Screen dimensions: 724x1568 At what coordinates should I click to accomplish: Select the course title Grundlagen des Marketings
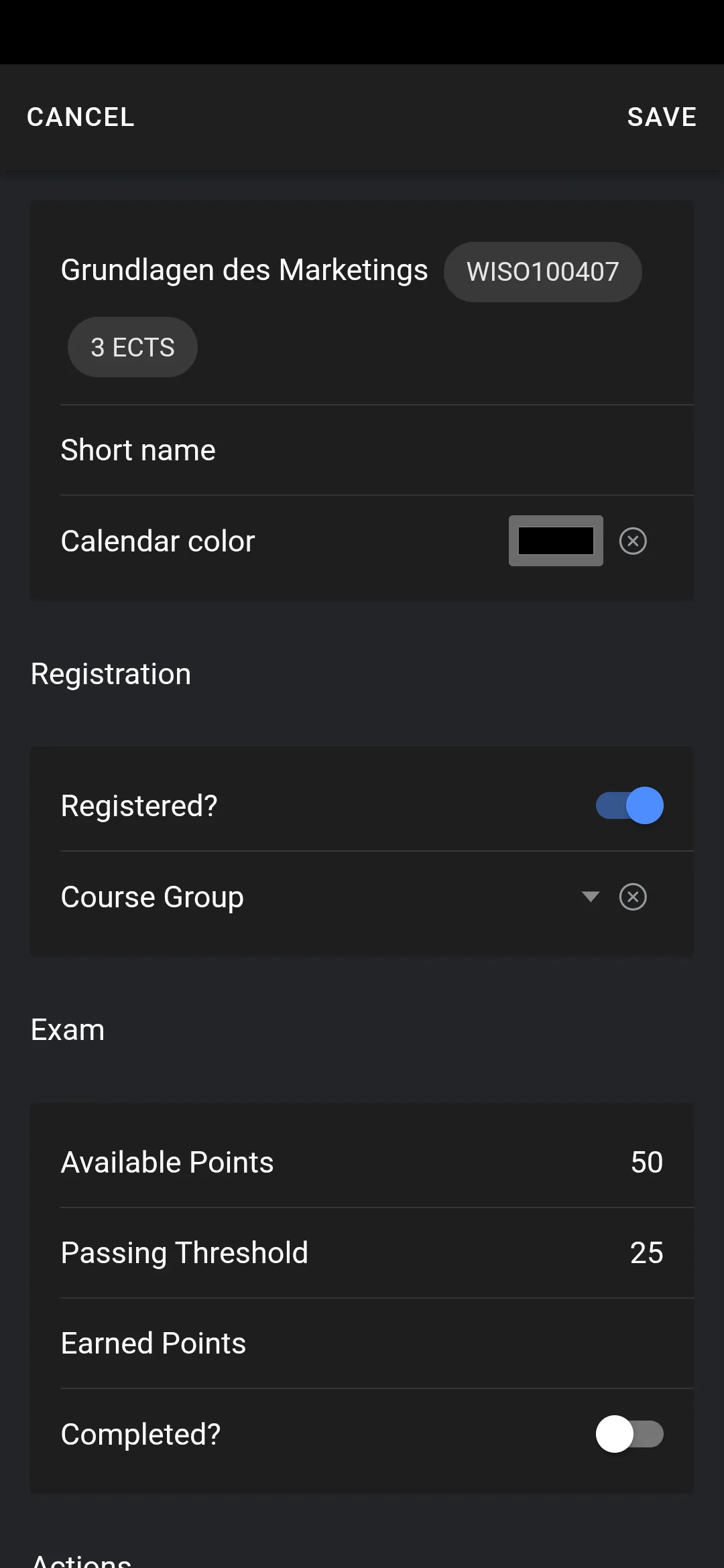244,269
